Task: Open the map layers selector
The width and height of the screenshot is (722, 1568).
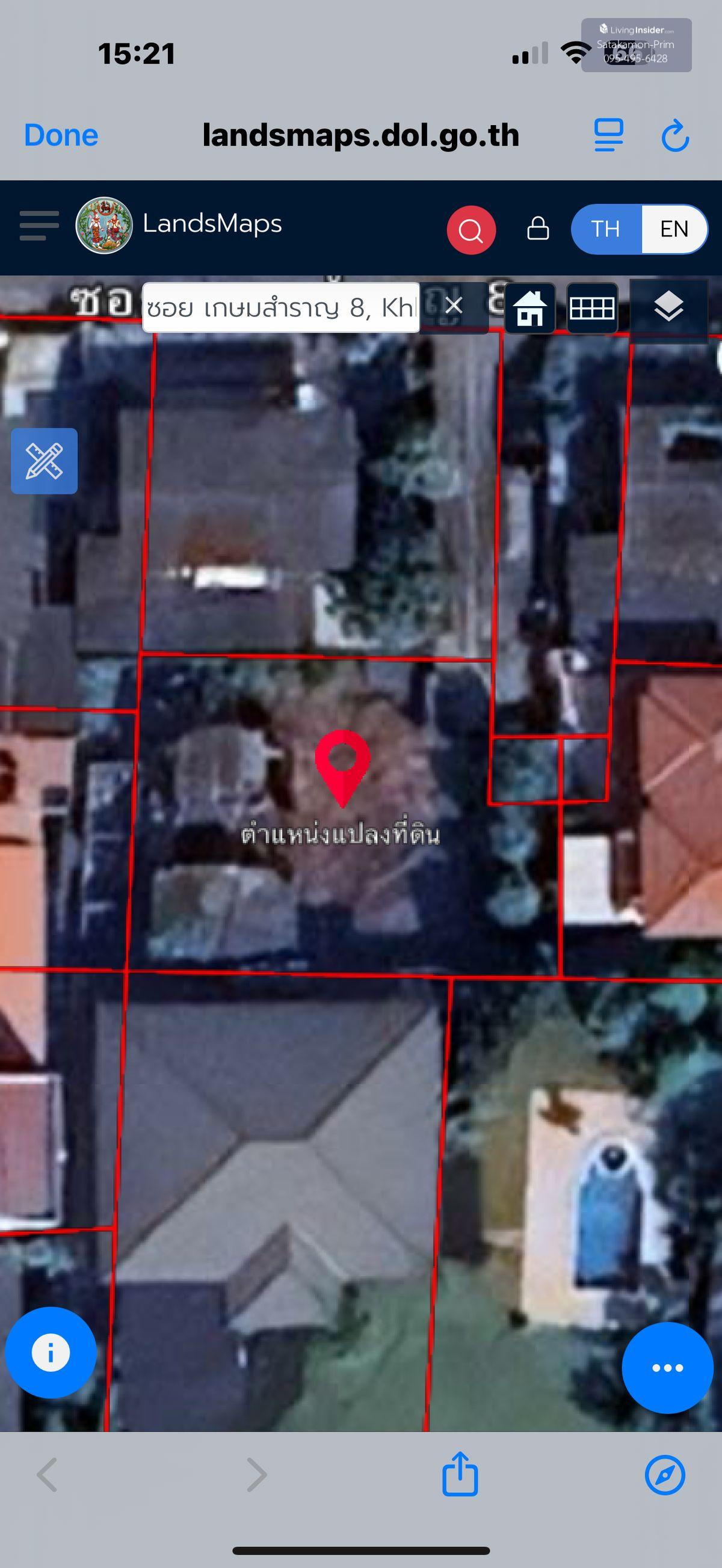Action: tap(668, 307)
